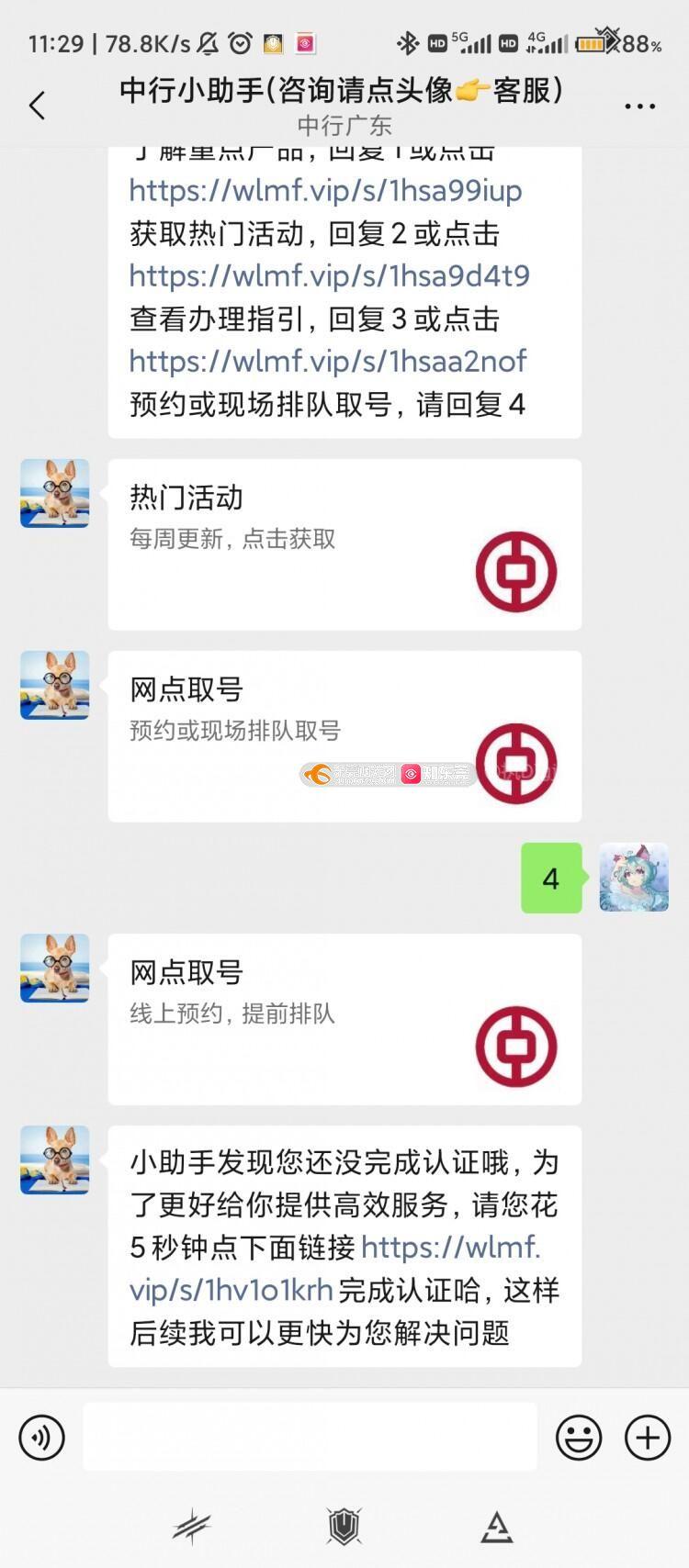The width and height of the screenshot is (689, 1568).
Task: Switch to voice input
Action: pos(42,1437)
